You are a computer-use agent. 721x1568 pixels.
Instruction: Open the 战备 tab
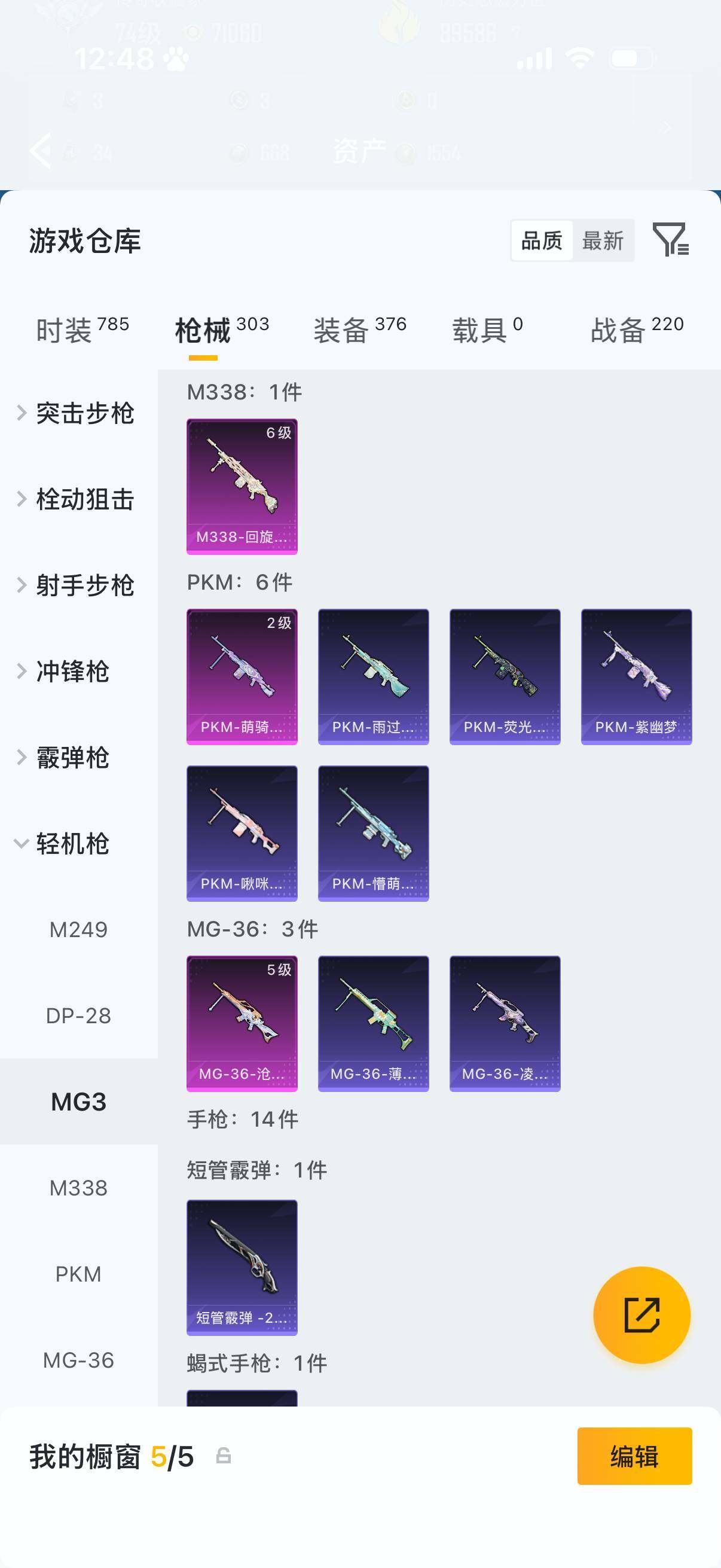click(x=637, y=330)
